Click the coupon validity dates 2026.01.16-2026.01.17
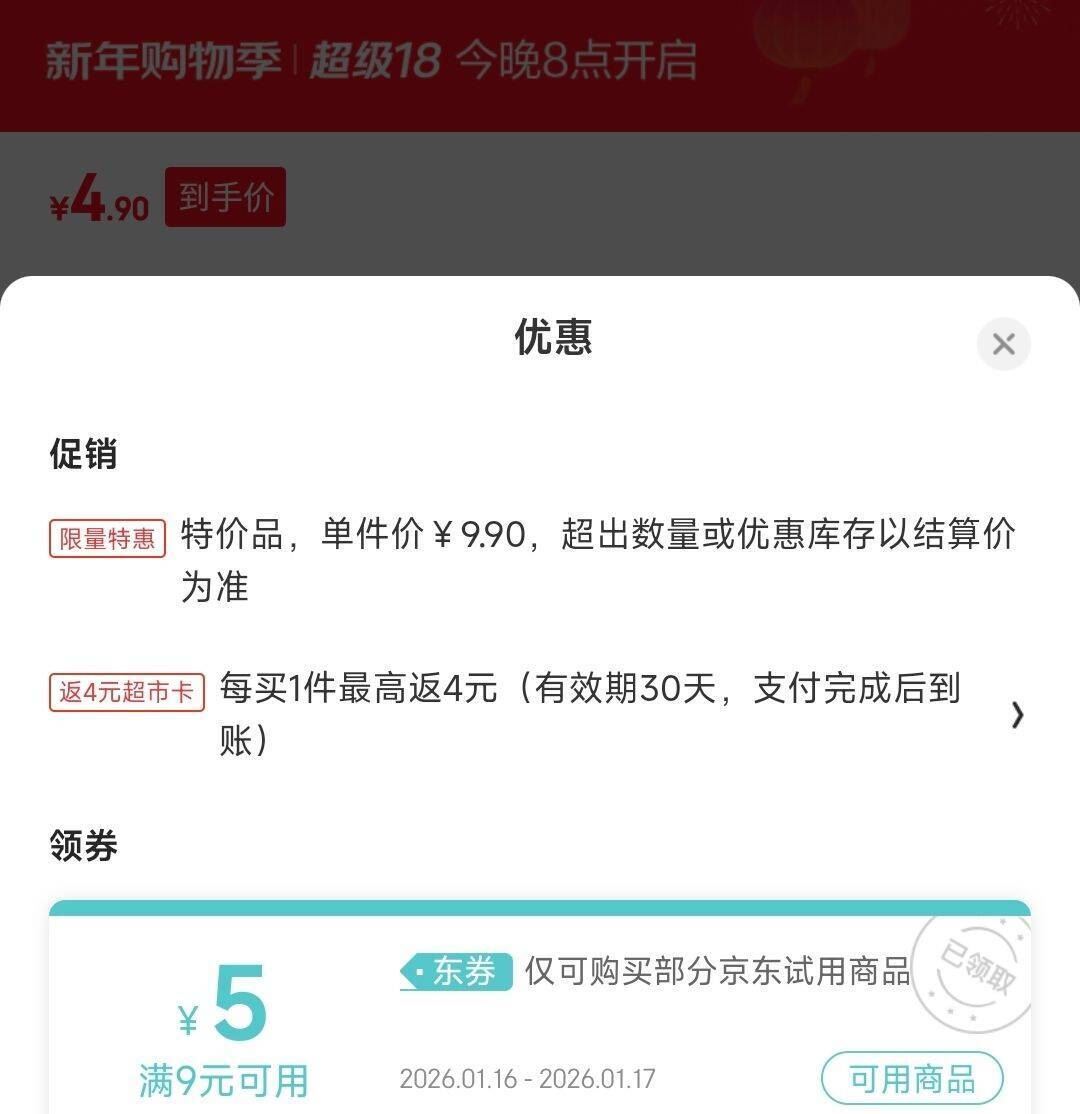This screenshot has height=1114, width=1080. pos(527,1079)
